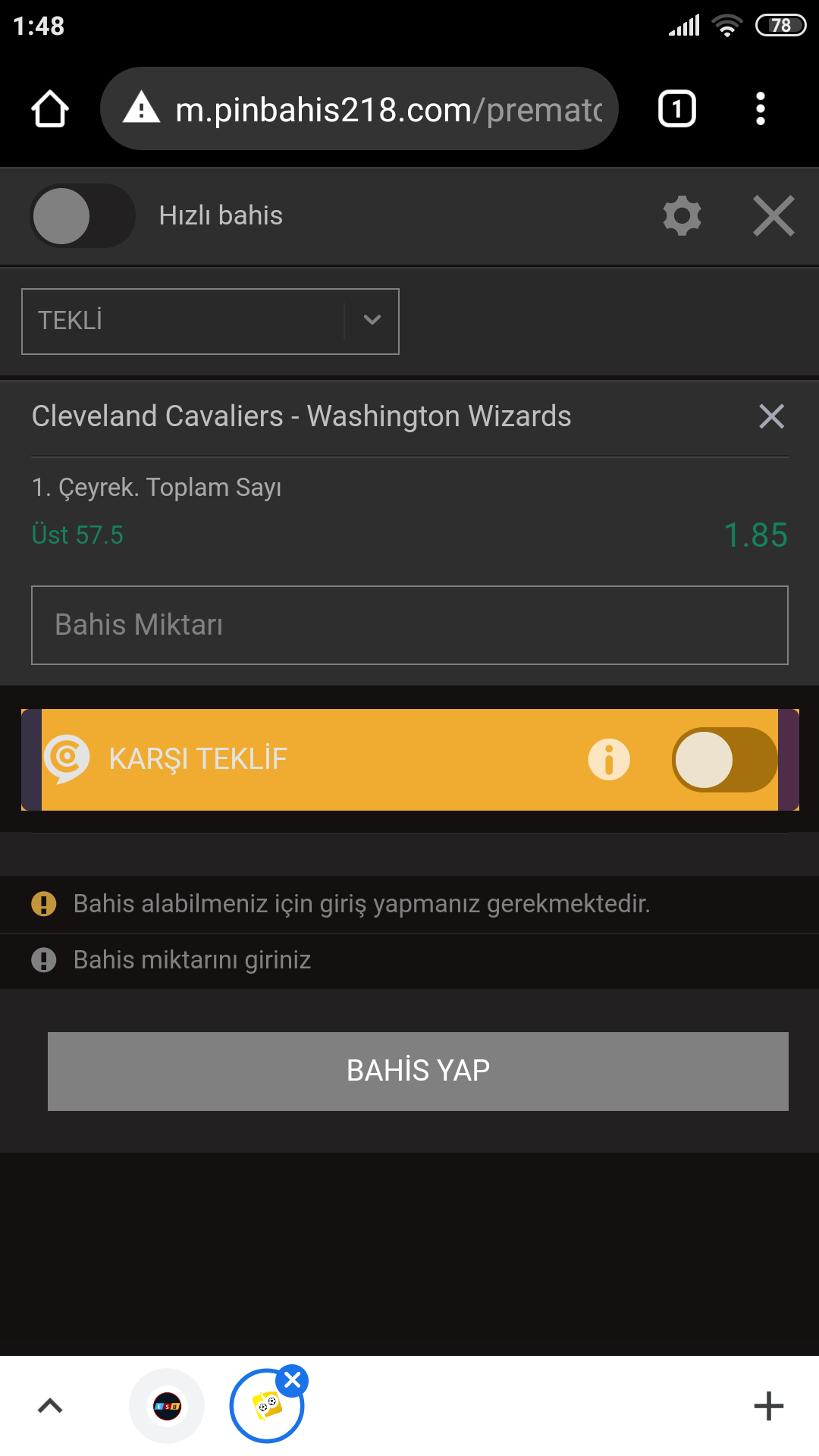Enable the KARŞI TEKLİF switch

tap(724, 760)
